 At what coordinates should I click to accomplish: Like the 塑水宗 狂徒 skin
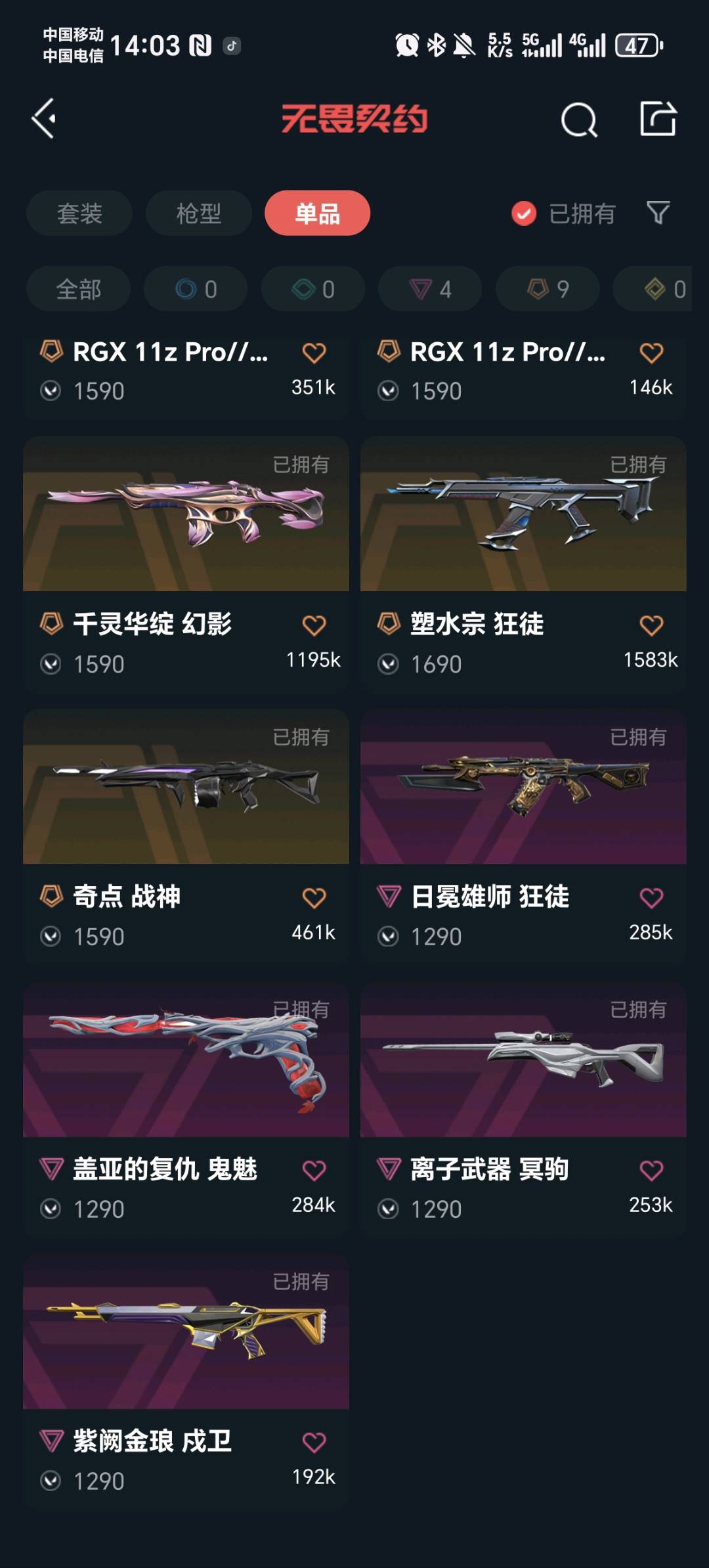pos(651,625)
